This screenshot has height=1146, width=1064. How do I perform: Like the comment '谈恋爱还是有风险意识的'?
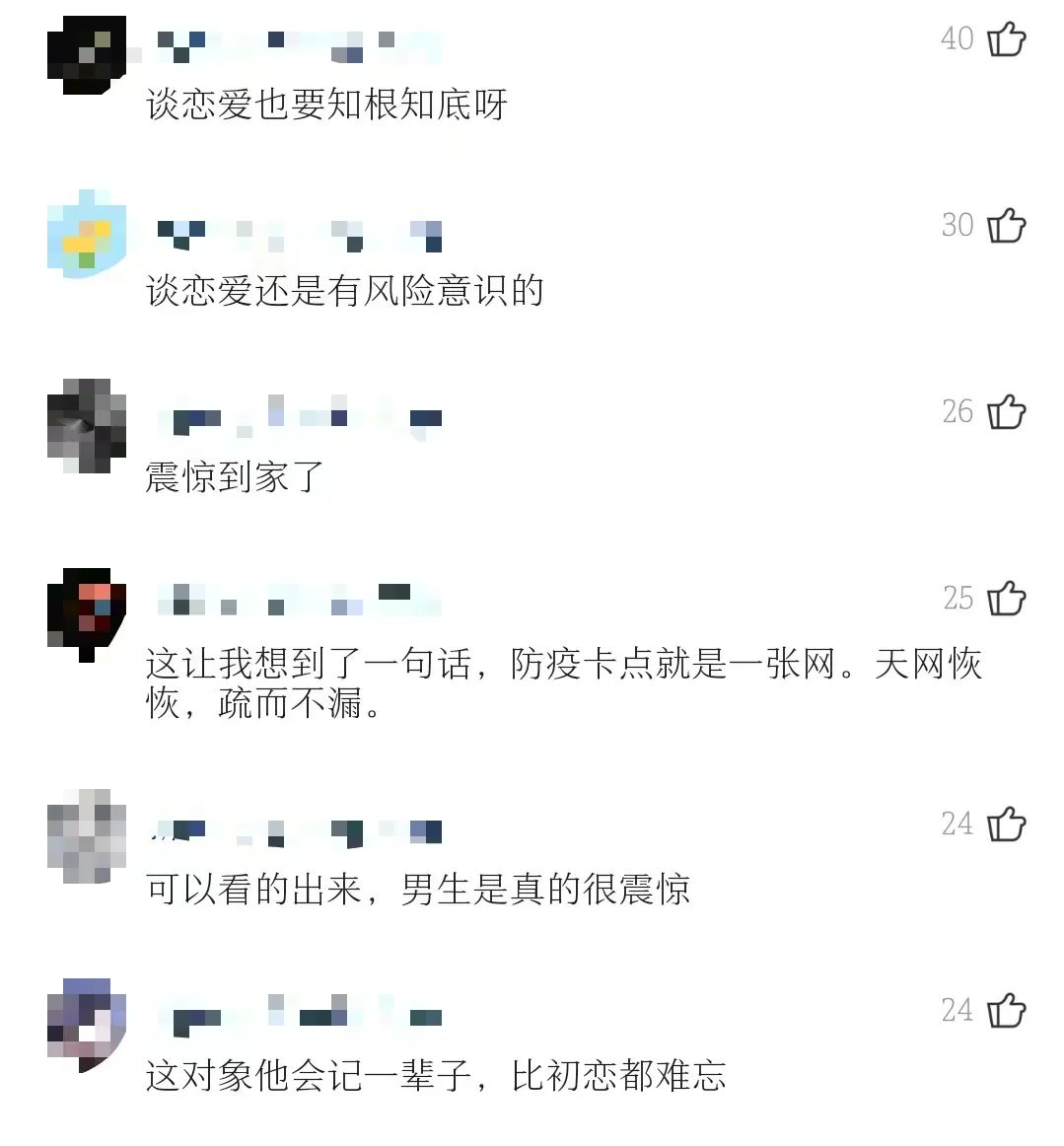(1007, 226)
